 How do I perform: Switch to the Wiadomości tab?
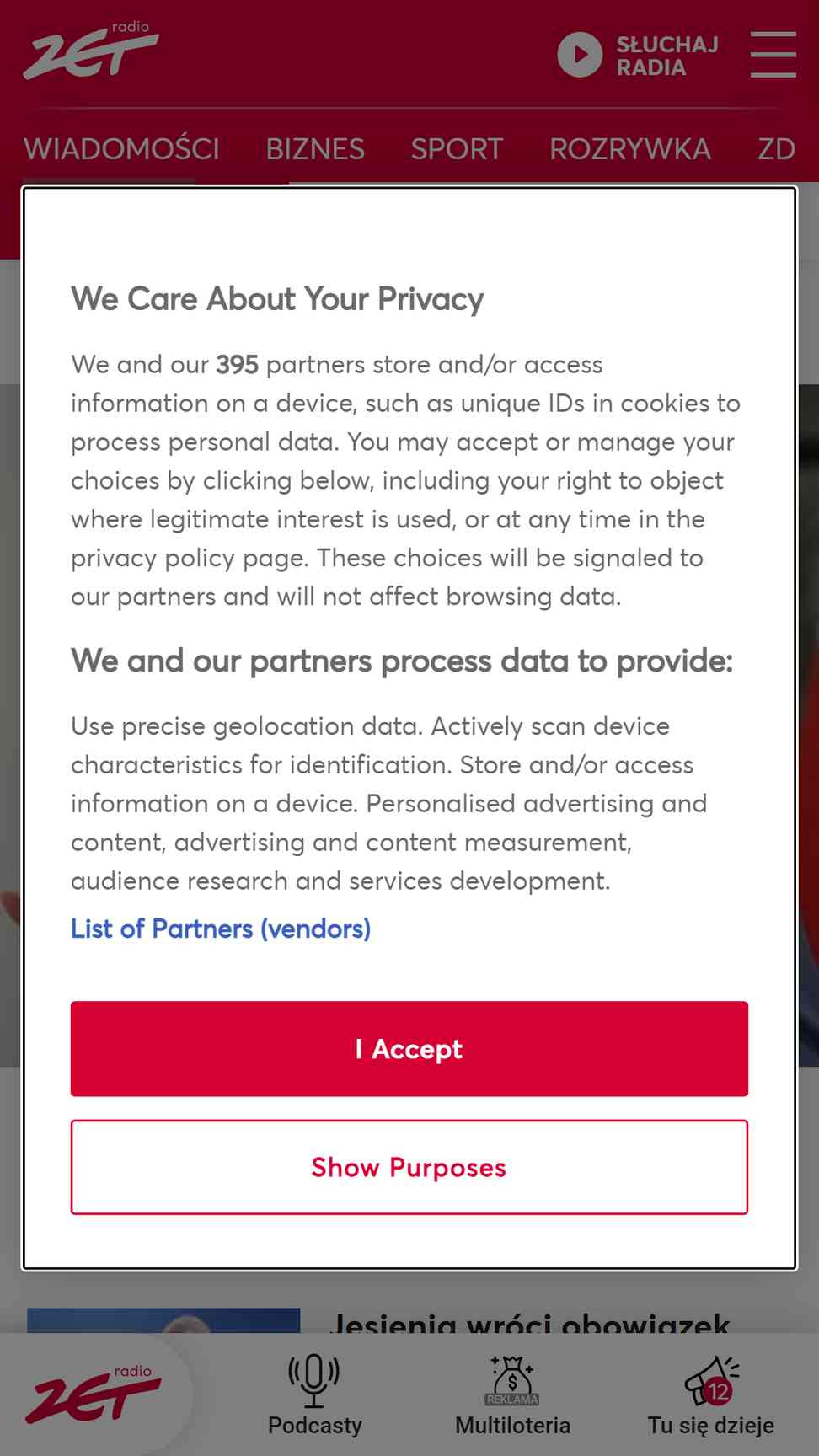coord(121,149)
